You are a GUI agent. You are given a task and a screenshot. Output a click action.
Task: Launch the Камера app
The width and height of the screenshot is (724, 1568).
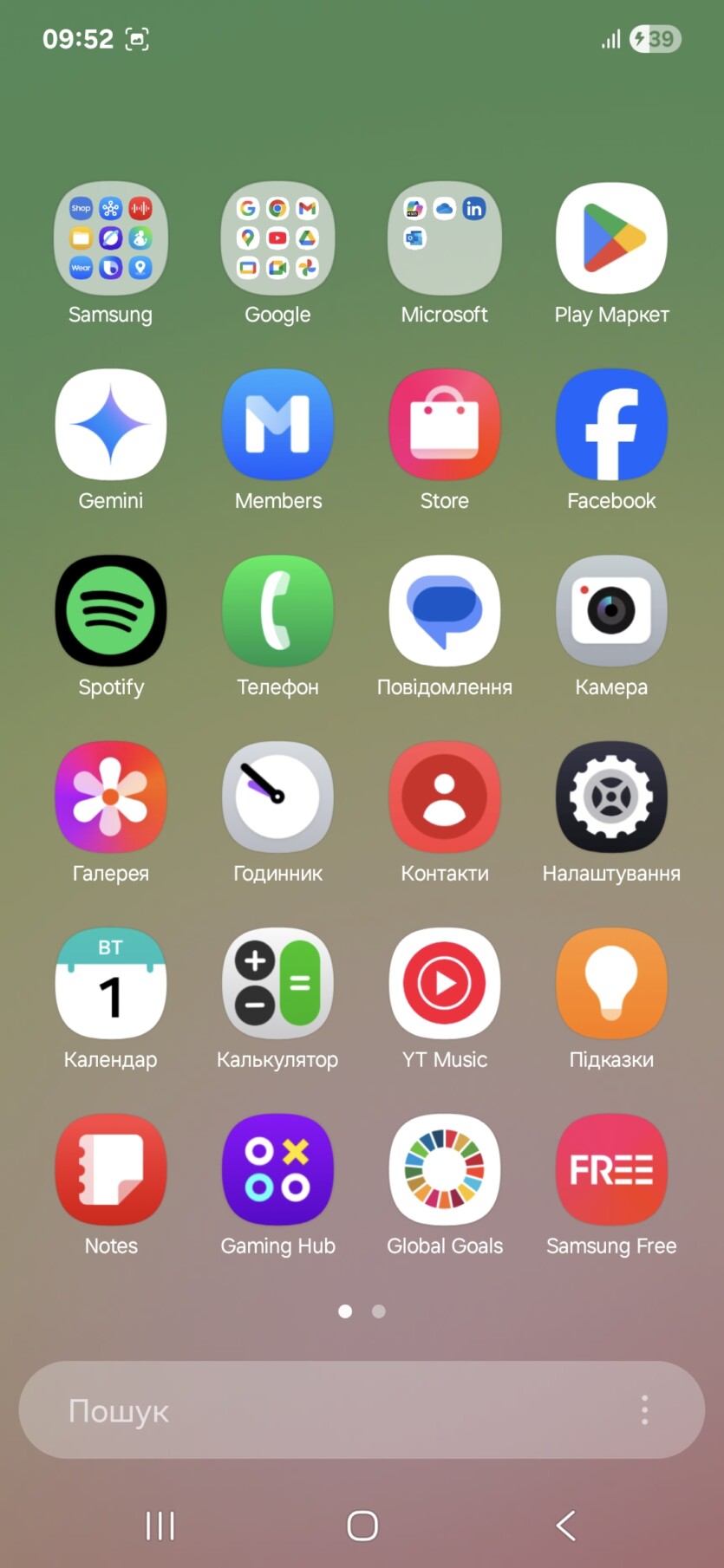(611, 611)
